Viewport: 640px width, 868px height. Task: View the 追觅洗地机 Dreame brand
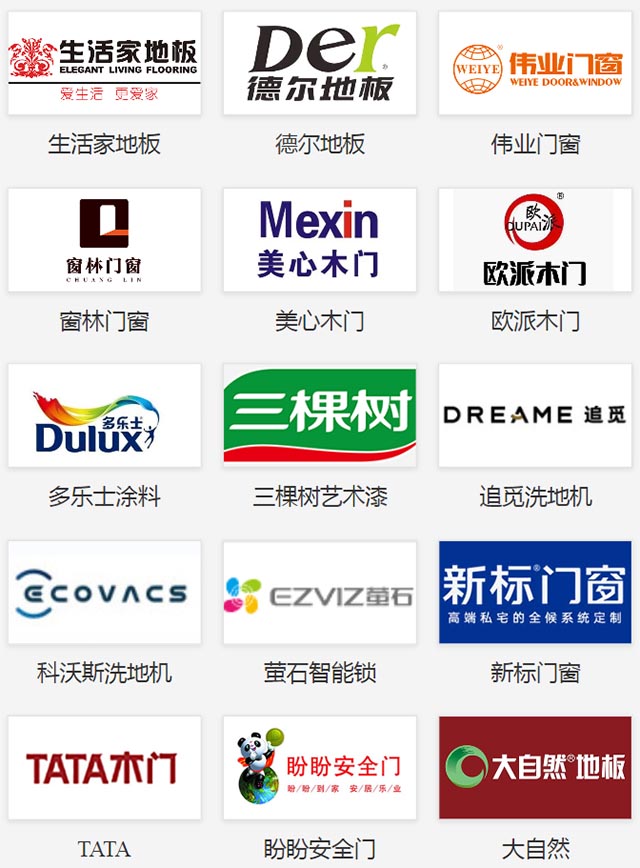tap(535, 415)
